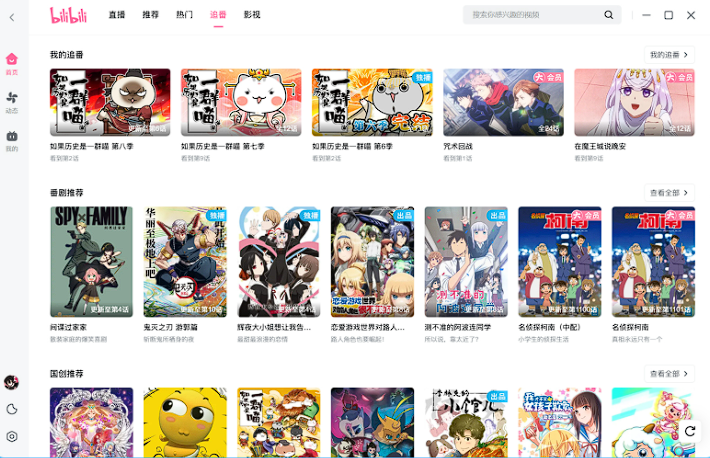
Task: Tap the refresh button at bottom right
Action: coord(689,430)
